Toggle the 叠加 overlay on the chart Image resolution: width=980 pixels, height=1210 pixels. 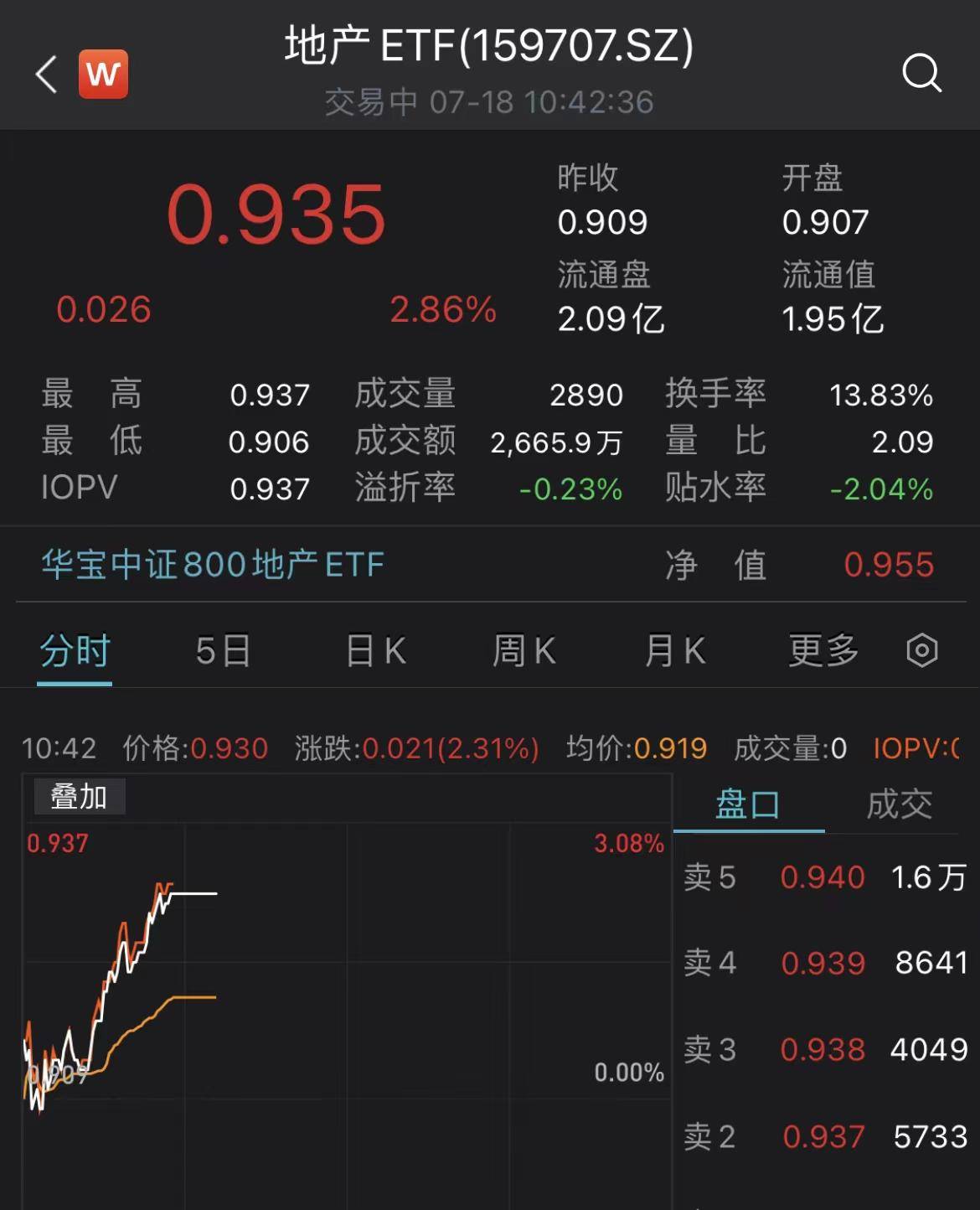point(79,797)
